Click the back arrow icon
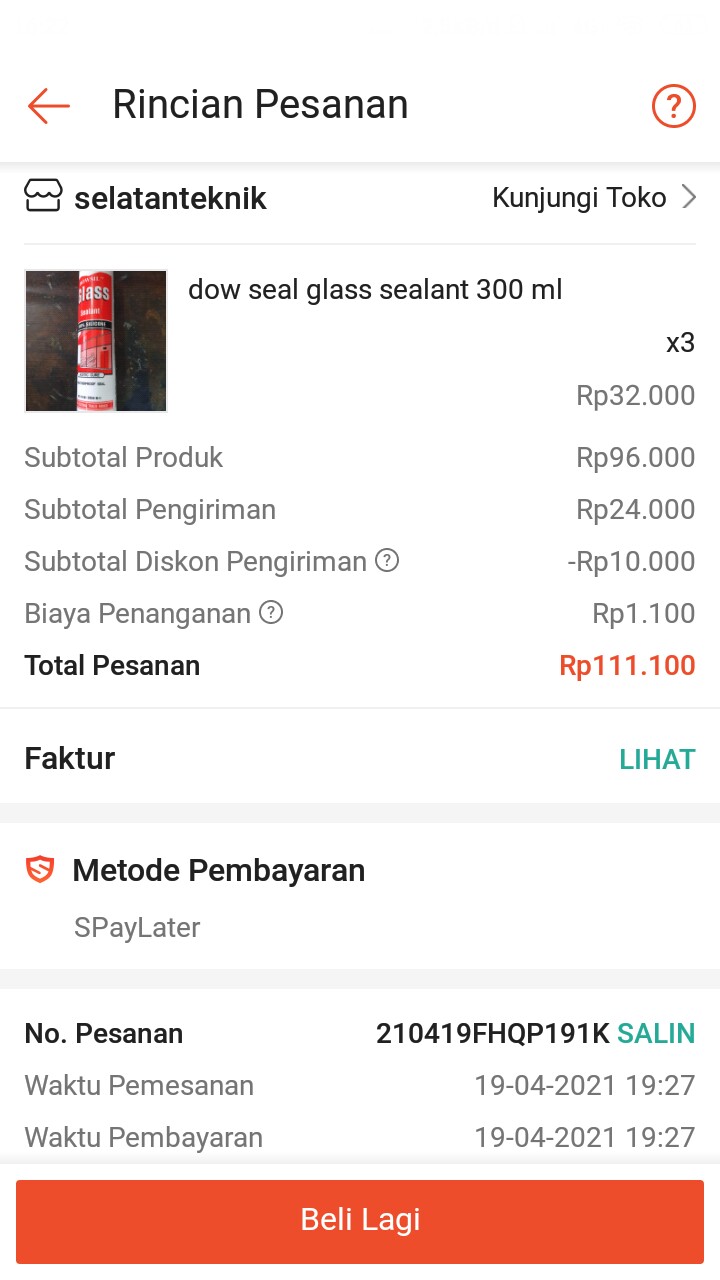Viewport: 720px width, 1280px height. (47, 105)
